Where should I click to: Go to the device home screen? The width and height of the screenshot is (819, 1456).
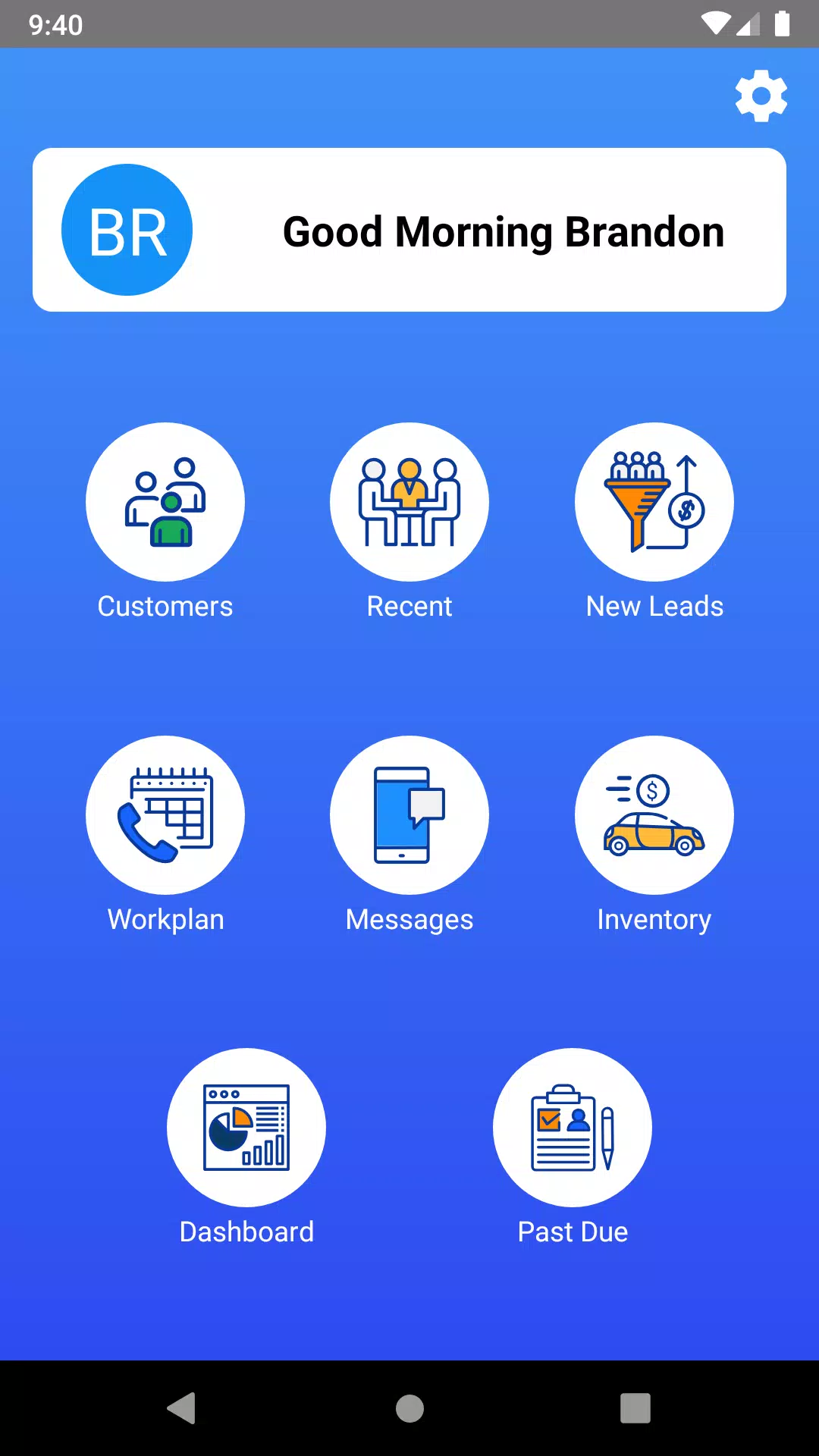pyautogui.click(x=409, y=1408)
